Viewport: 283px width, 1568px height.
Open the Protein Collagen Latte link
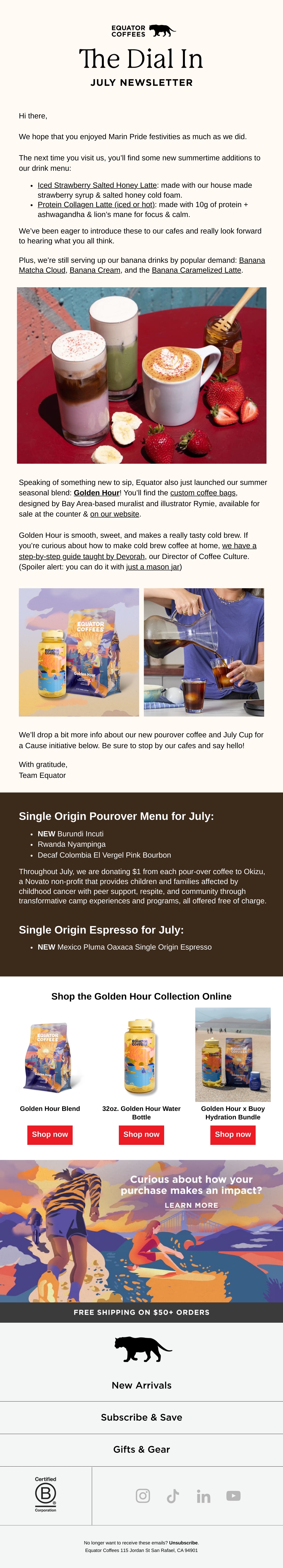point(97,204)
